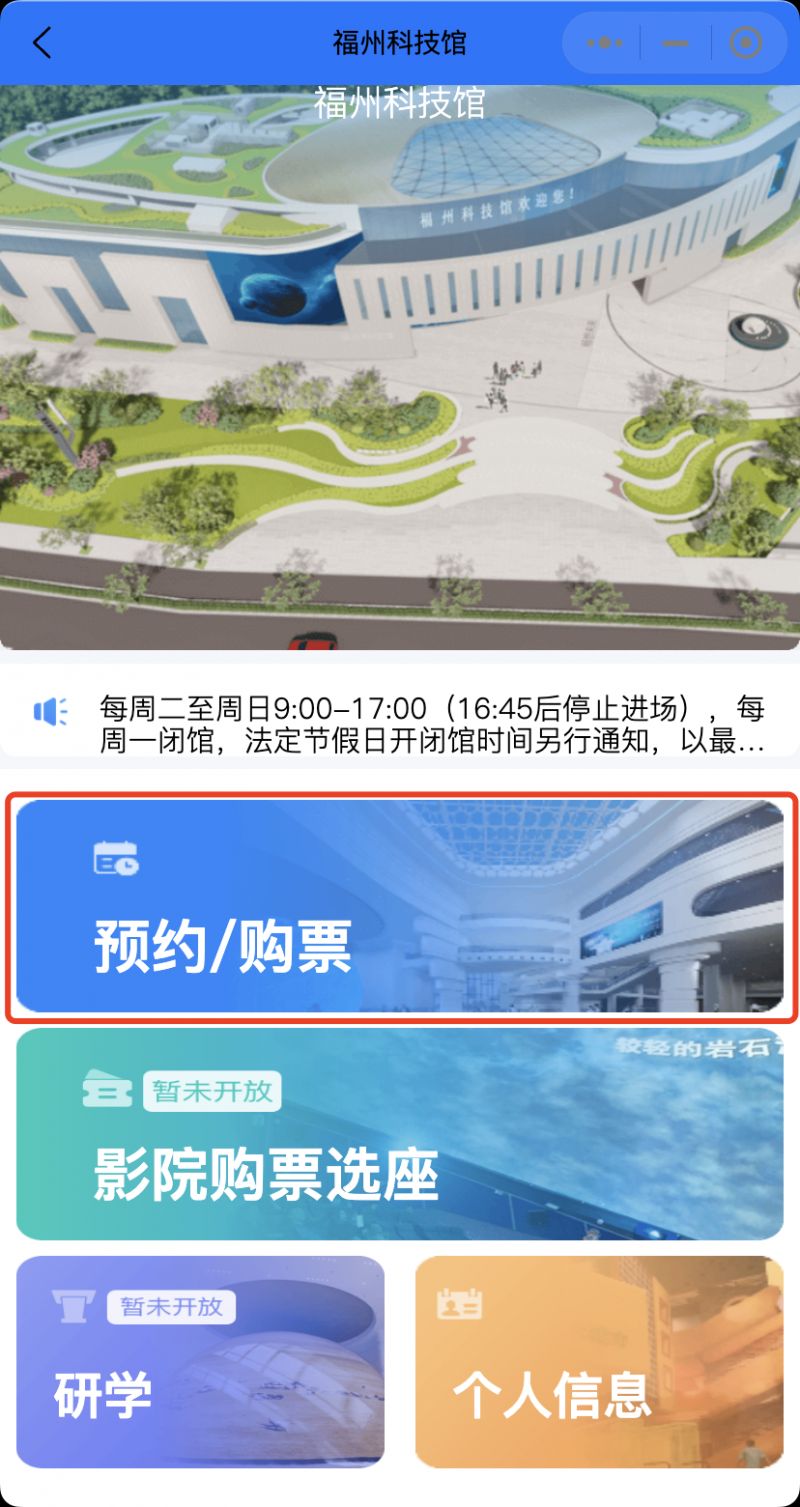The image size is (800, 1507).
Task: Select the 影院购票选座 cinema seat card
Action: pos(400,1134)
